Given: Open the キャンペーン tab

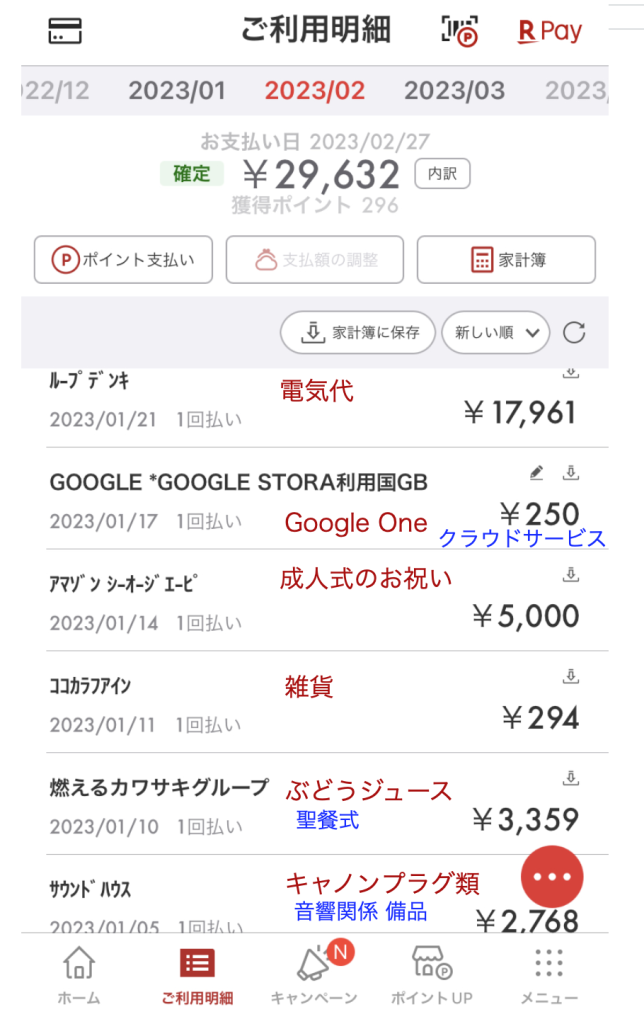Looking at the screenshot, I should pos(314,975).
